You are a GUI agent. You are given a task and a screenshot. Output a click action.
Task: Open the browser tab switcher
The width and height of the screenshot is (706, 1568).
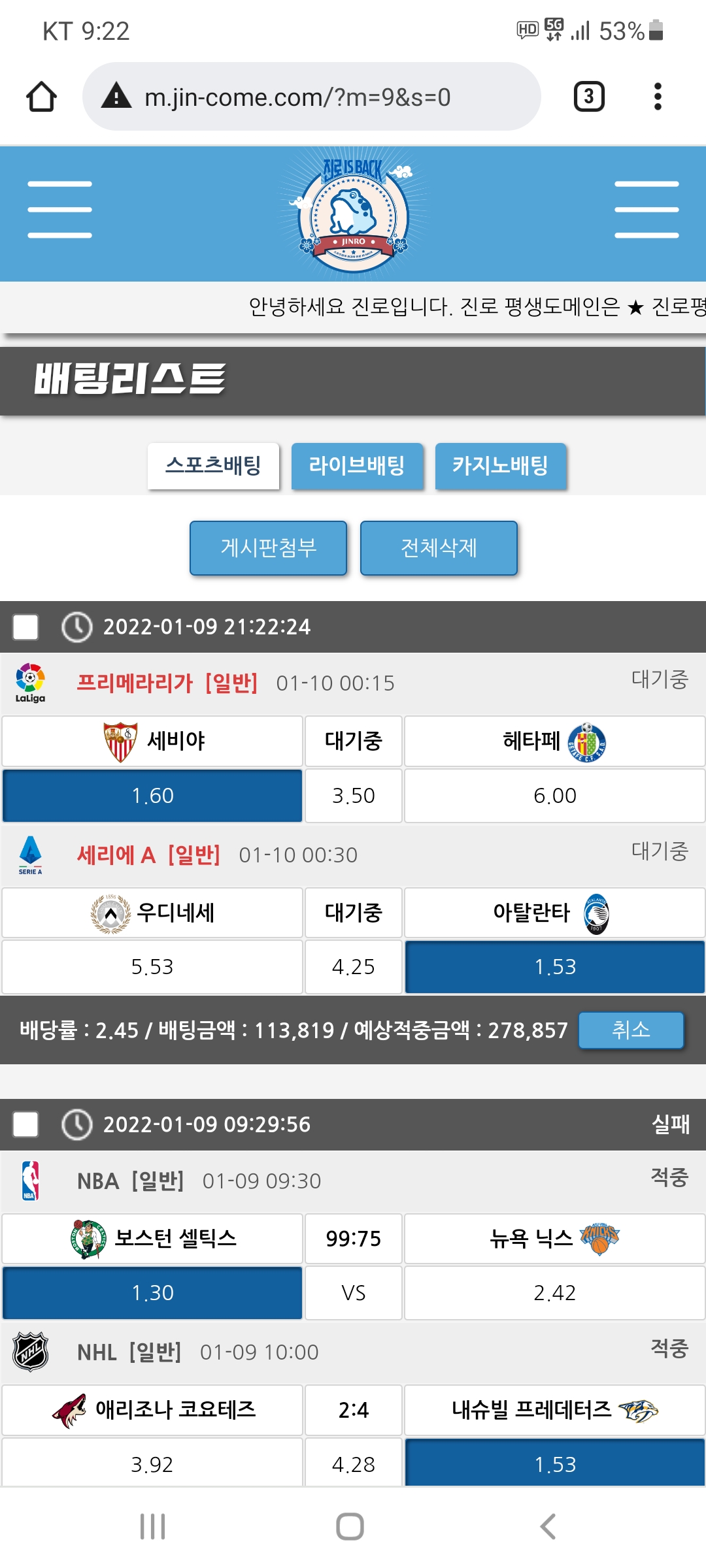(588, 97)
